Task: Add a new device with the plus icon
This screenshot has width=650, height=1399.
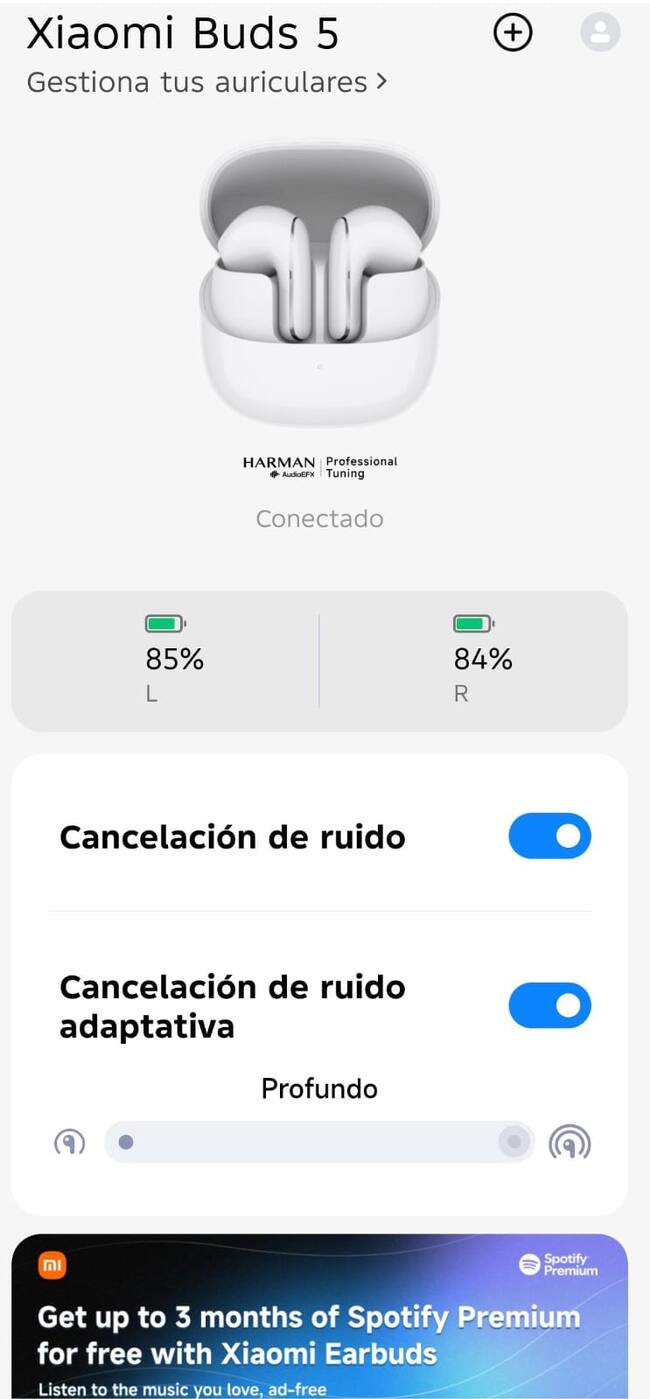Action: click(x=513, y=33)
